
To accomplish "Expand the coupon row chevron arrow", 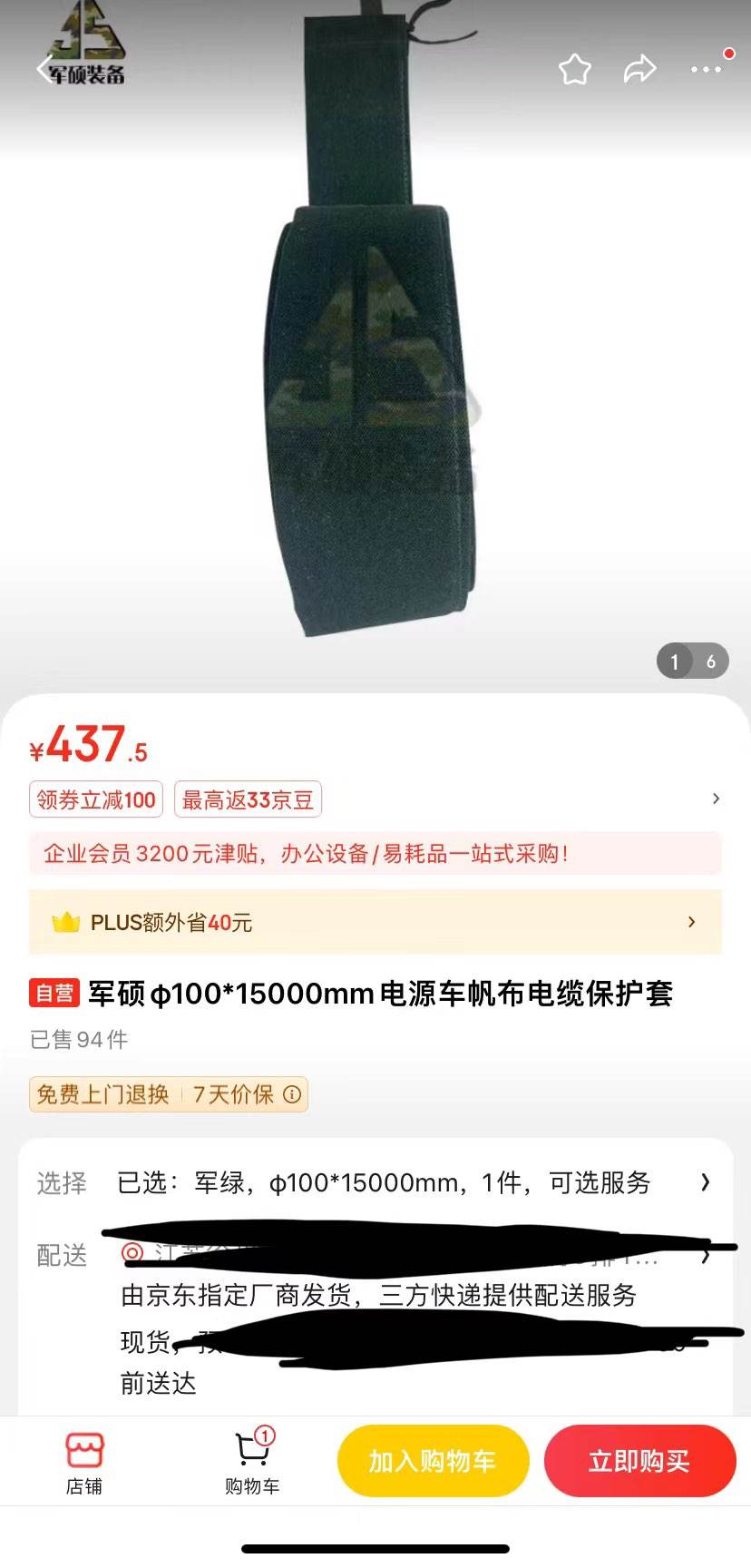I will click(x=716, y=799).
